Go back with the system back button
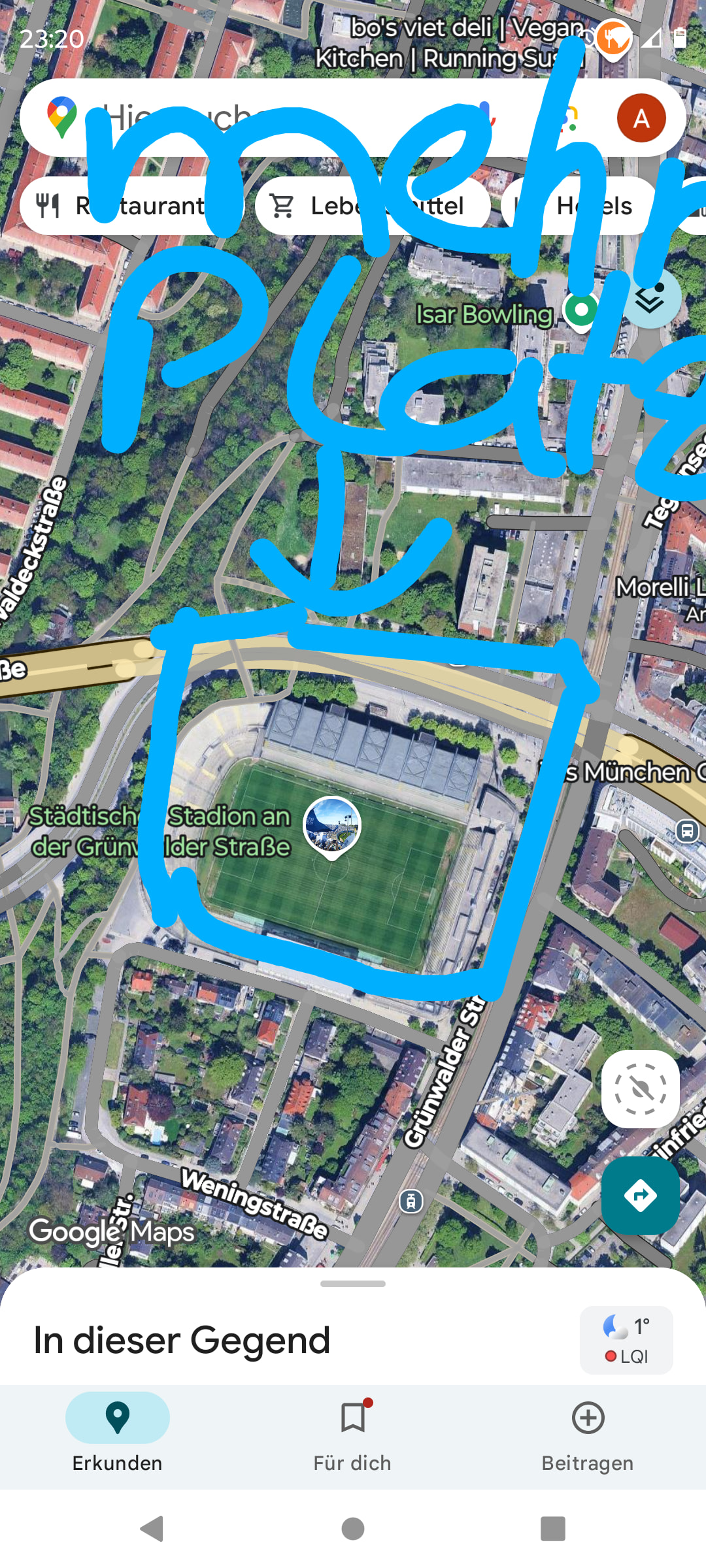 pyautogui.click(x=152, y=1529)
